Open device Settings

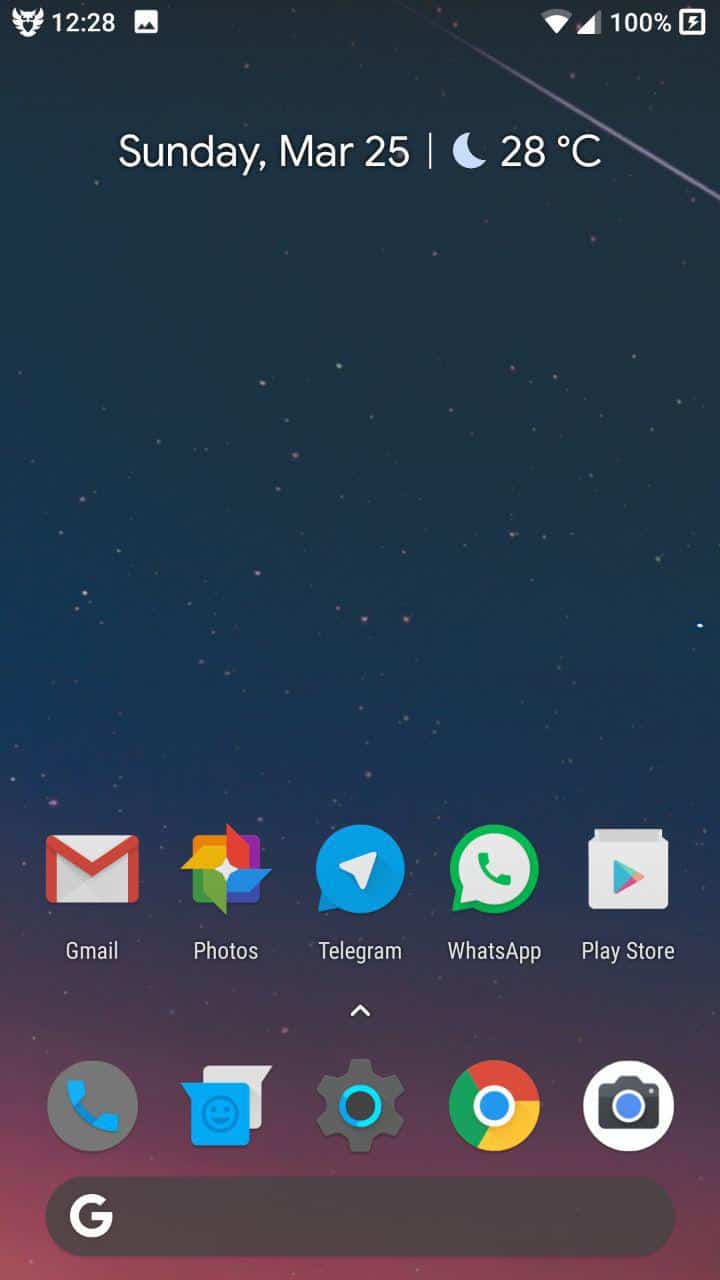pyautogui.click(x=360, y=1106)
